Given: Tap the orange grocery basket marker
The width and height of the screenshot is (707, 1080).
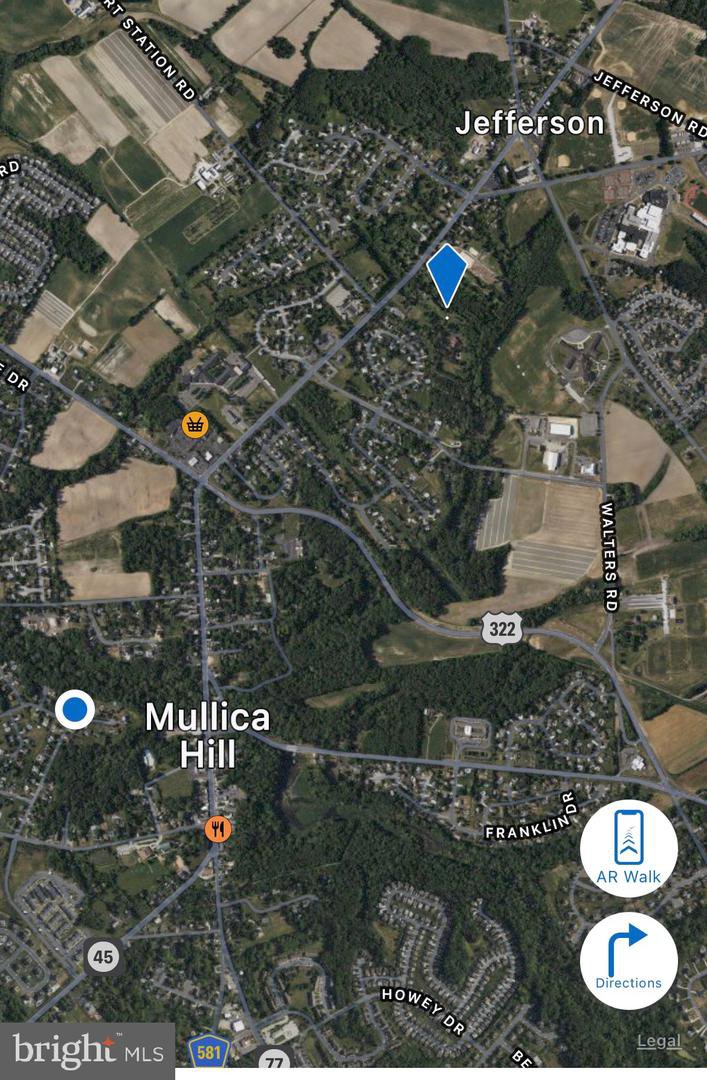Looking at the screenshot, I should click(195, 425).
